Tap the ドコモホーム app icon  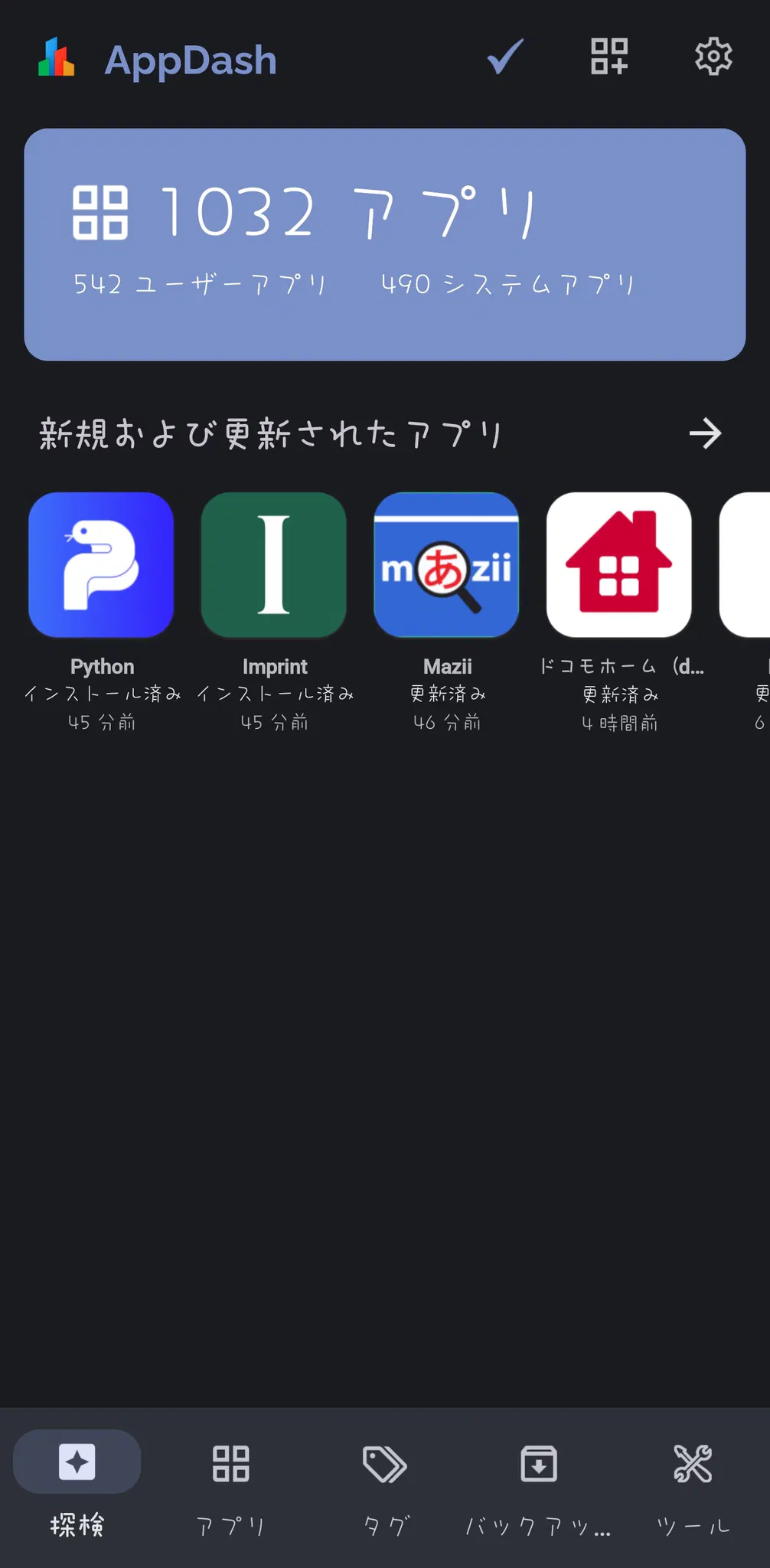click(619, 565)
